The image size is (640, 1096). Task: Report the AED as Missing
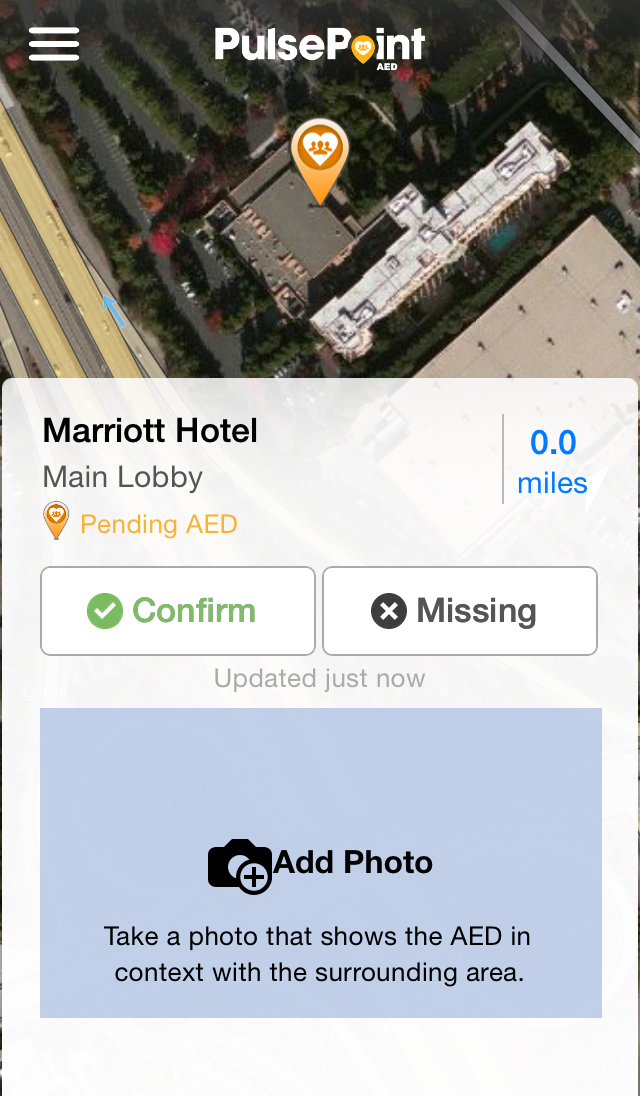460,611
